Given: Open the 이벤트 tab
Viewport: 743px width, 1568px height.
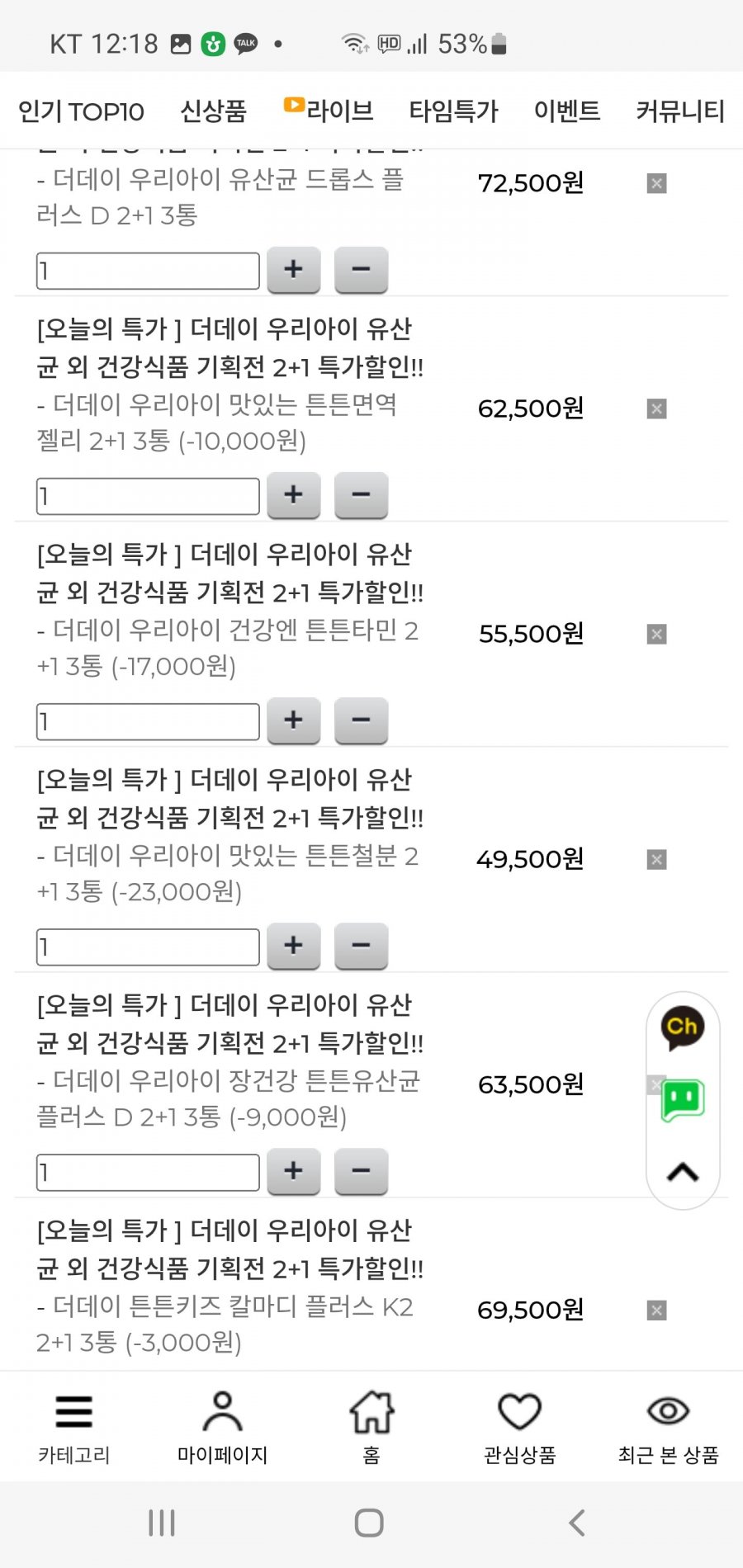Looking at the screenshot, I should pyautogui.click(x=566, y=111).
